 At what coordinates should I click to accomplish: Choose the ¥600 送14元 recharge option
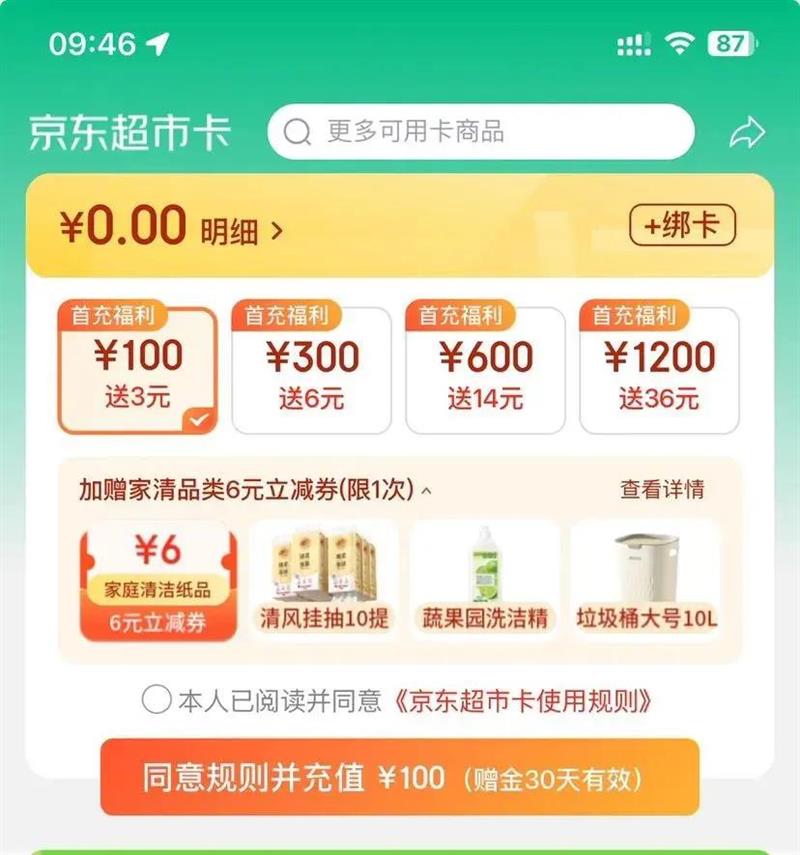click(485, 368)
